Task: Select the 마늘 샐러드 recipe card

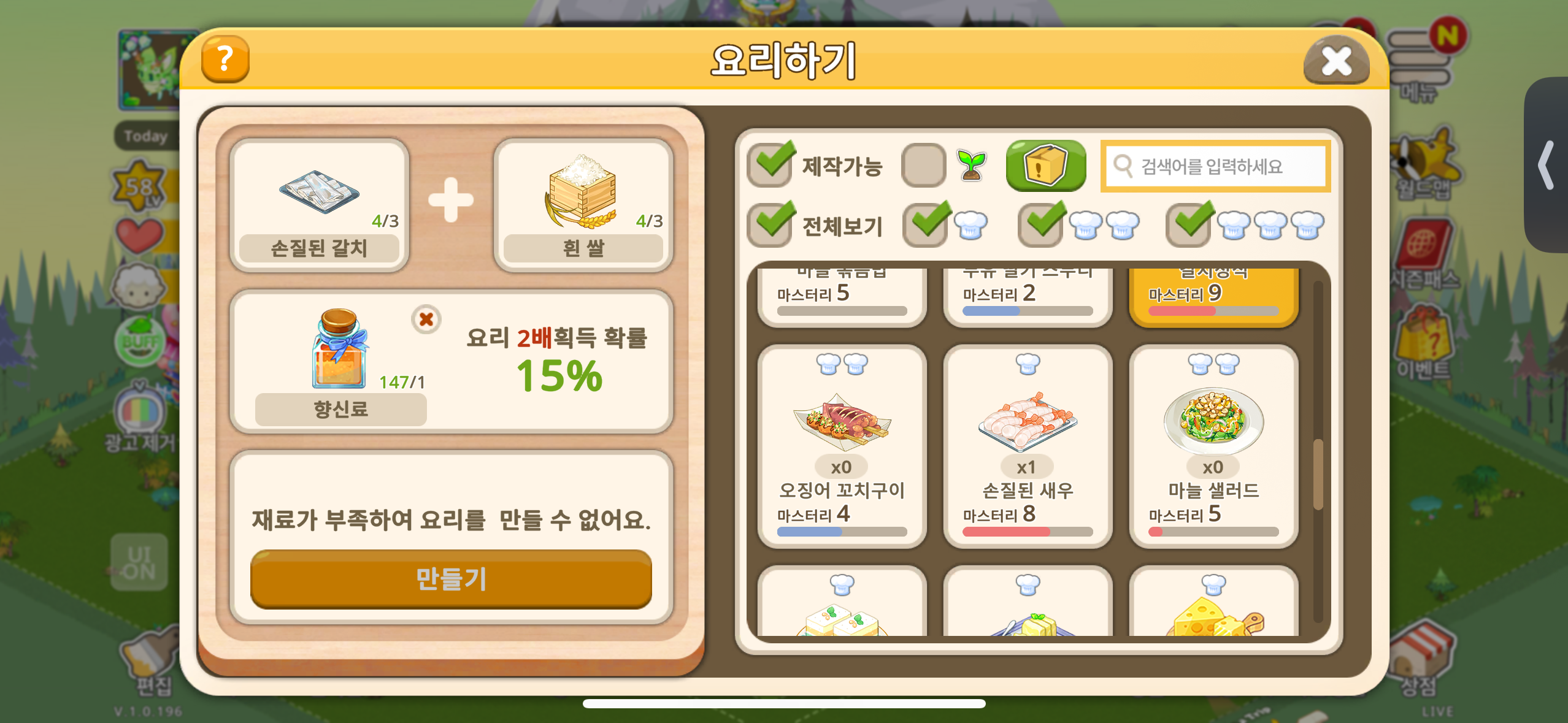Action: click(1213, 446)
